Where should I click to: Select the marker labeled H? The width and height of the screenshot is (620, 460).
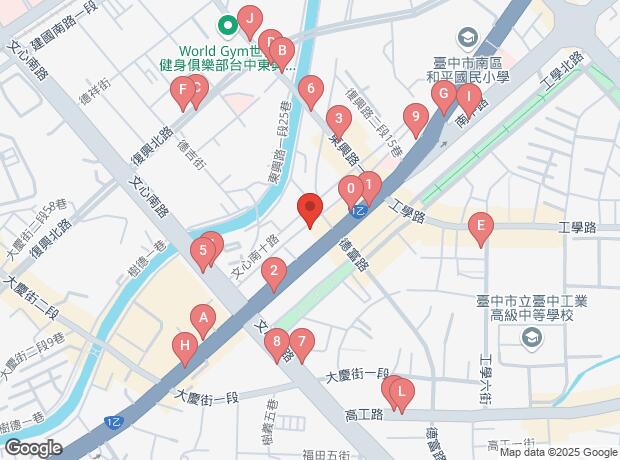point(184,347)
